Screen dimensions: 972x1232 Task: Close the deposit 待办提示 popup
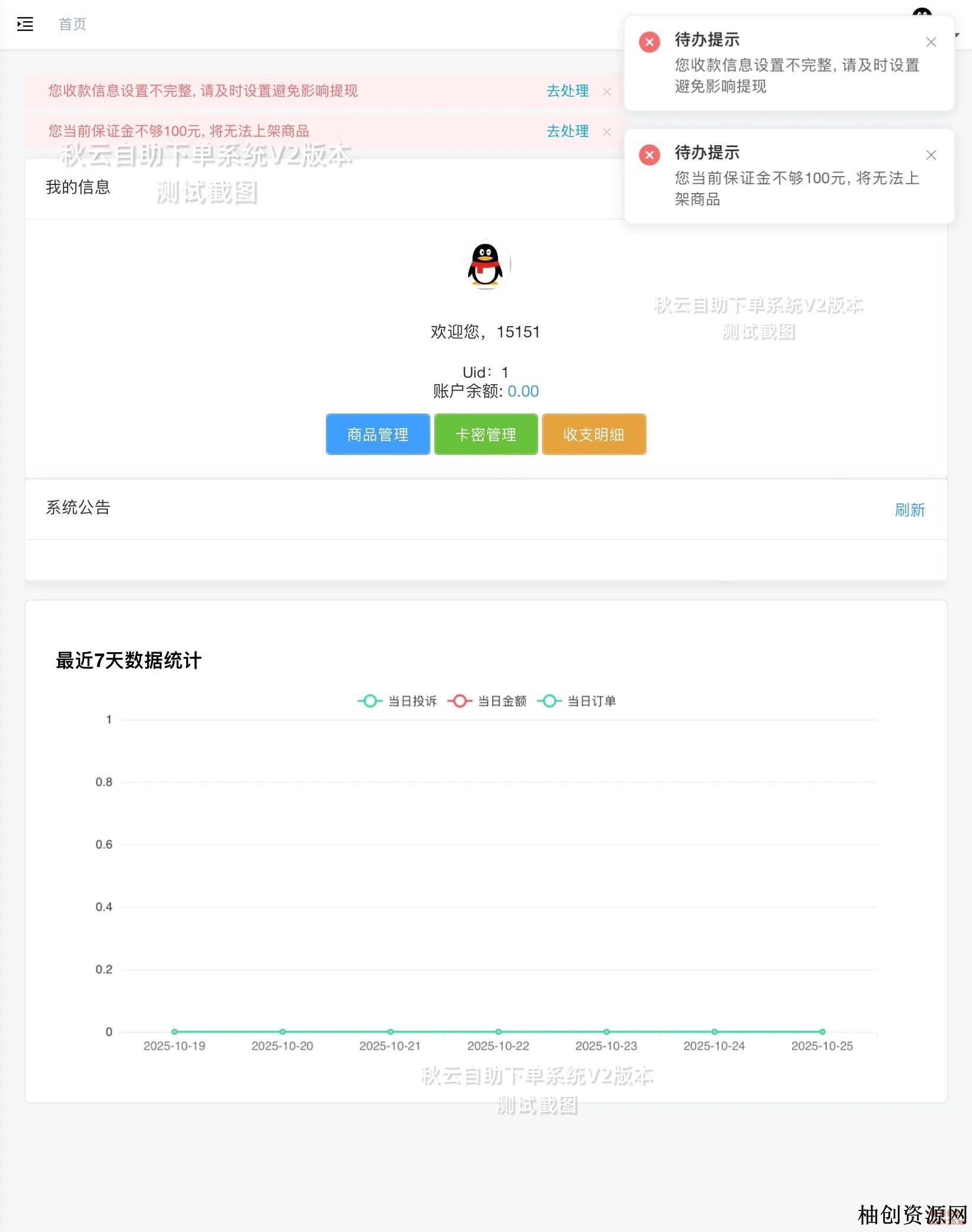(931, 155)
